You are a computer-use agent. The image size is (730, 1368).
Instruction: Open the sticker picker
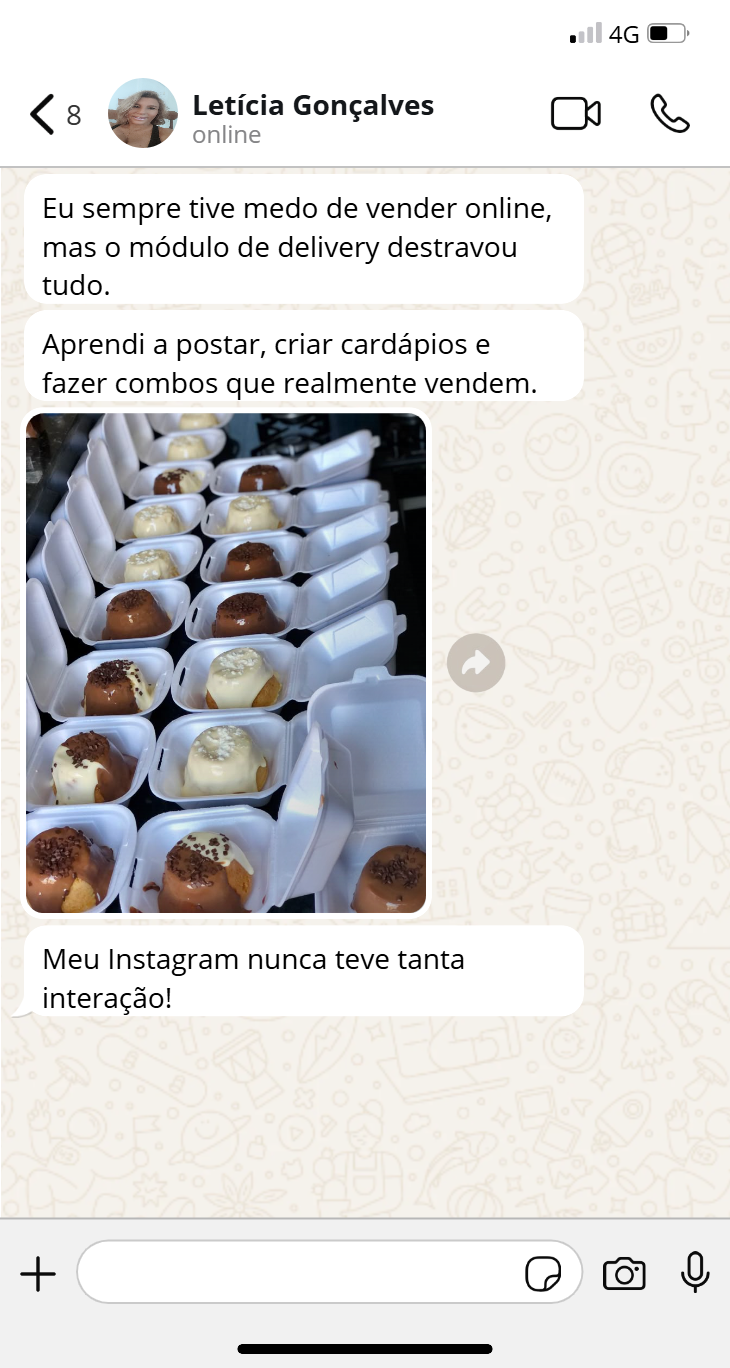click(x=543, y=1274)
